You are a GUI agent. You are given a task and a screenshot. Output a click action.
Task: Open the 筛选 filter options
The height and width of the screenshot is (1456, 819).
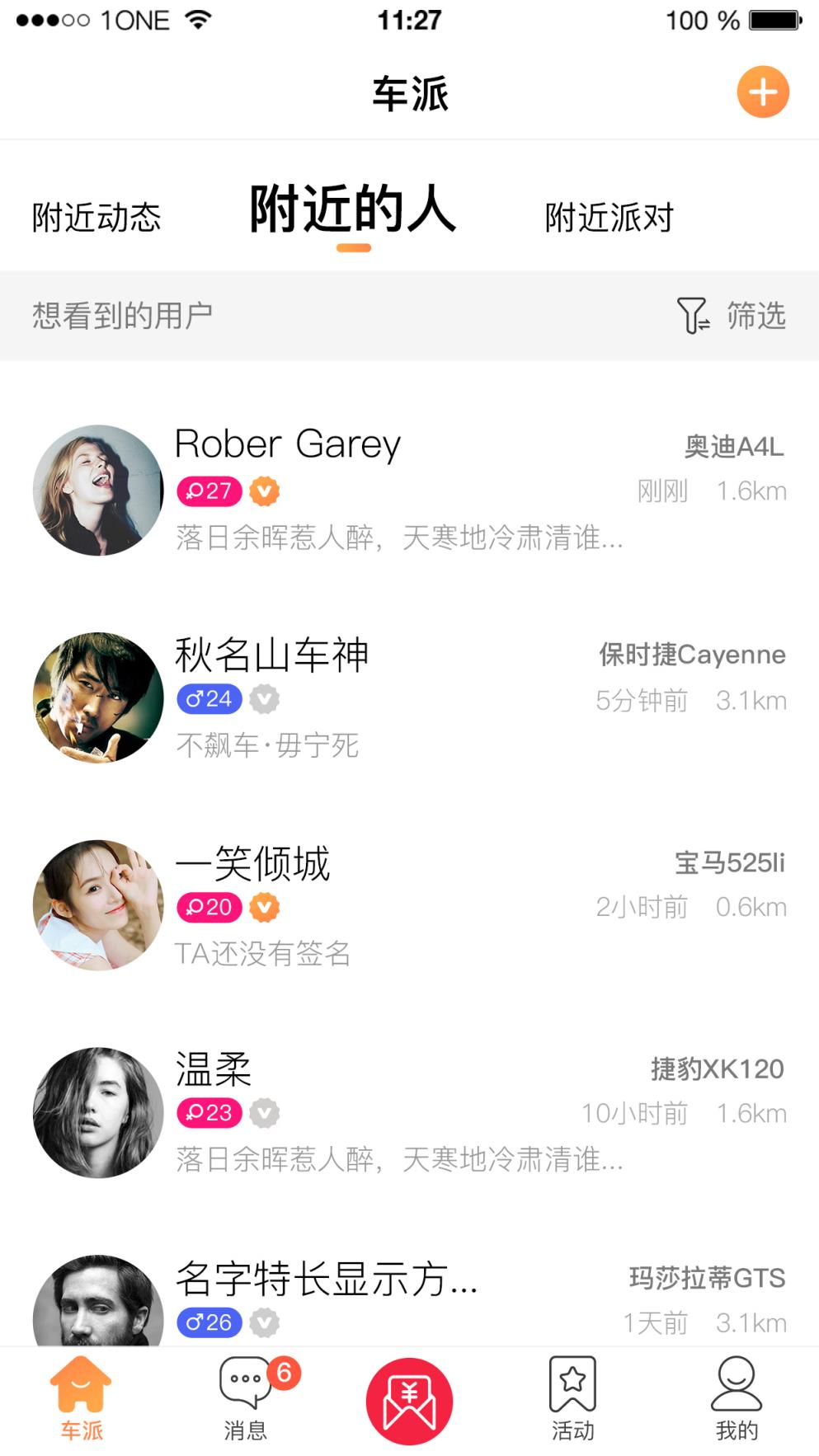point(731,316)
